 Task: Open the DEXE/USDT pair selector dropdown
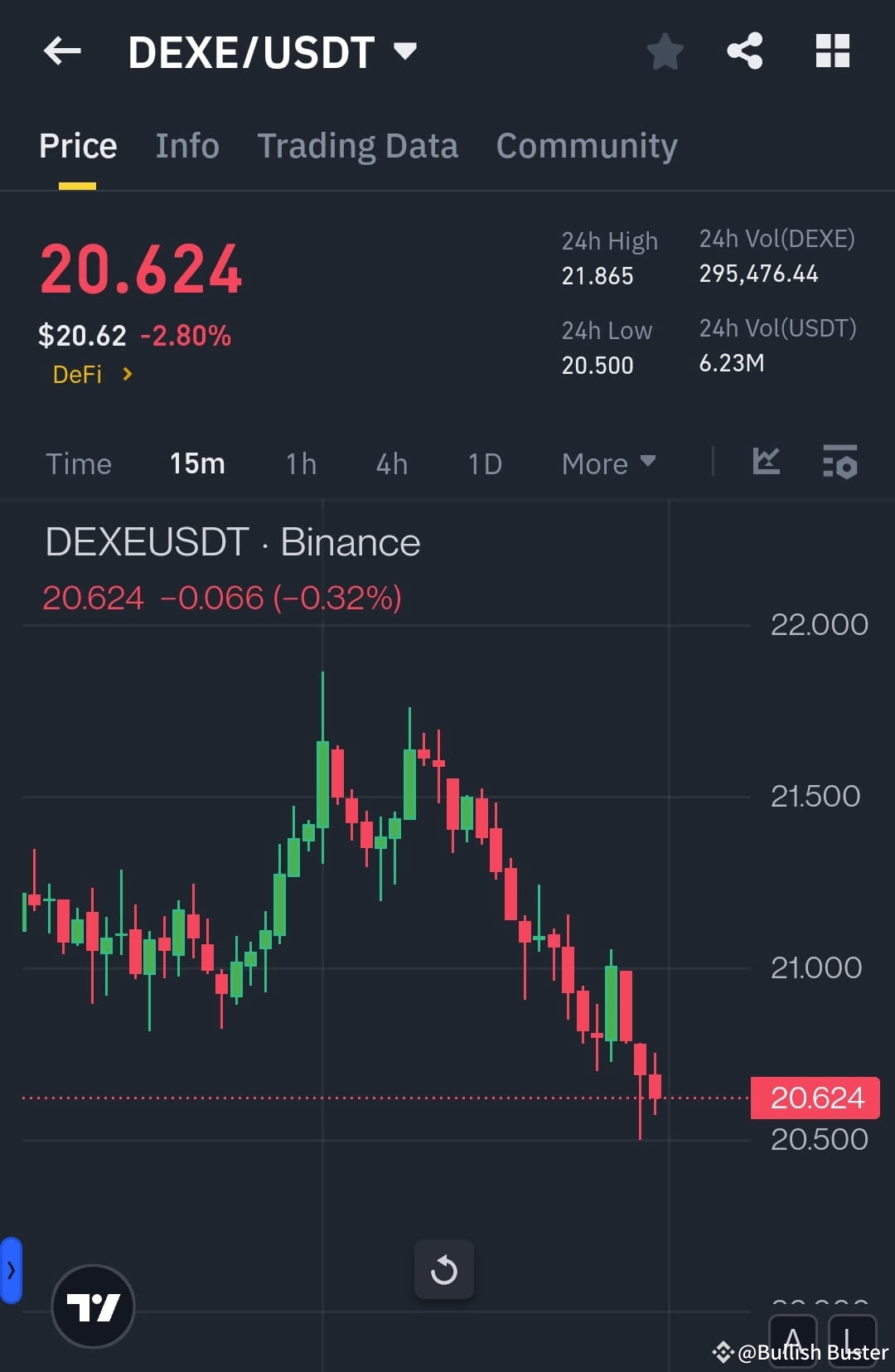[x=273, y=51]
